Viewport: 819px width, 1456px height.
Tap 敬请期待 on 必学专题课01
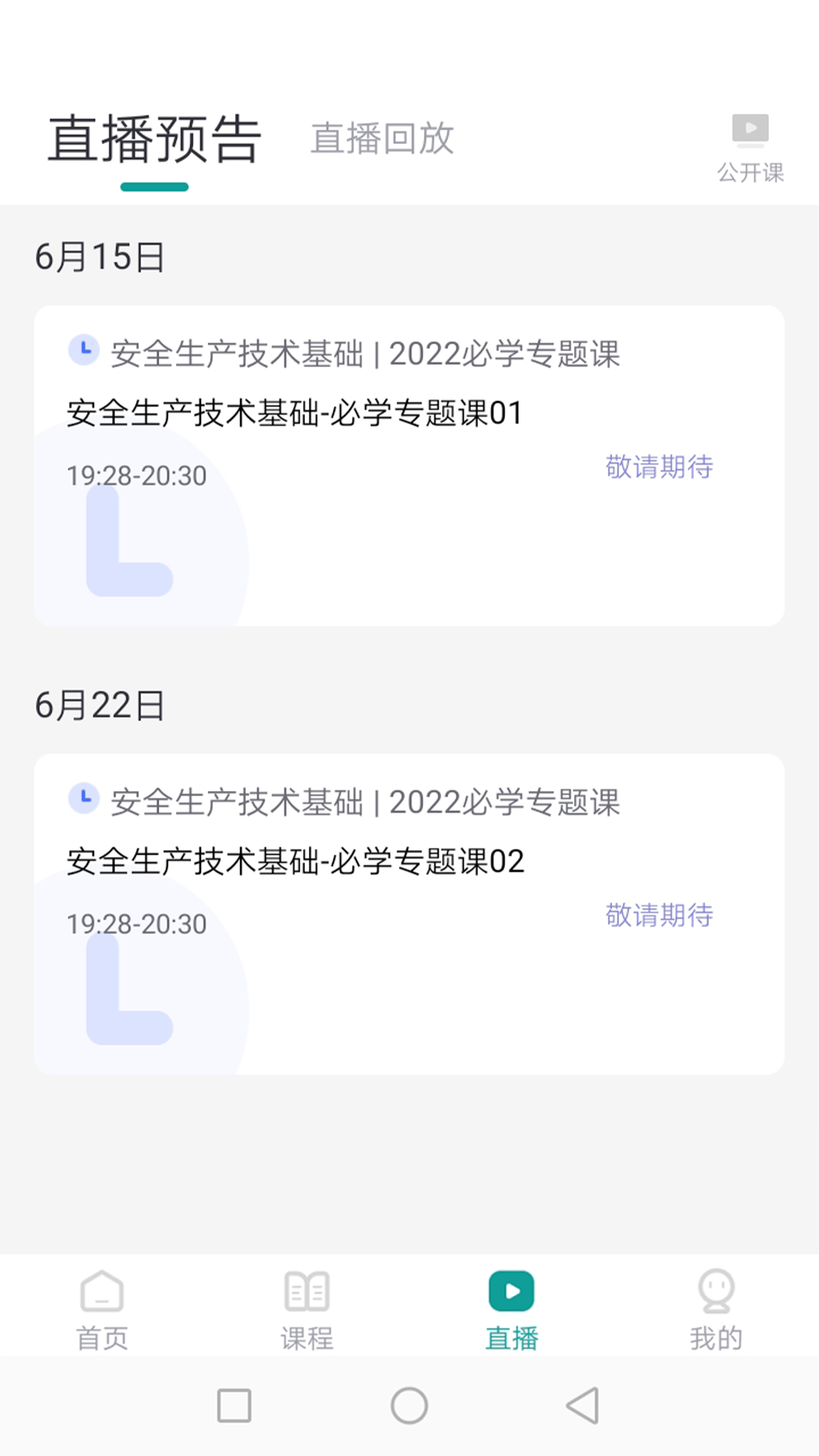pos(657,469)
